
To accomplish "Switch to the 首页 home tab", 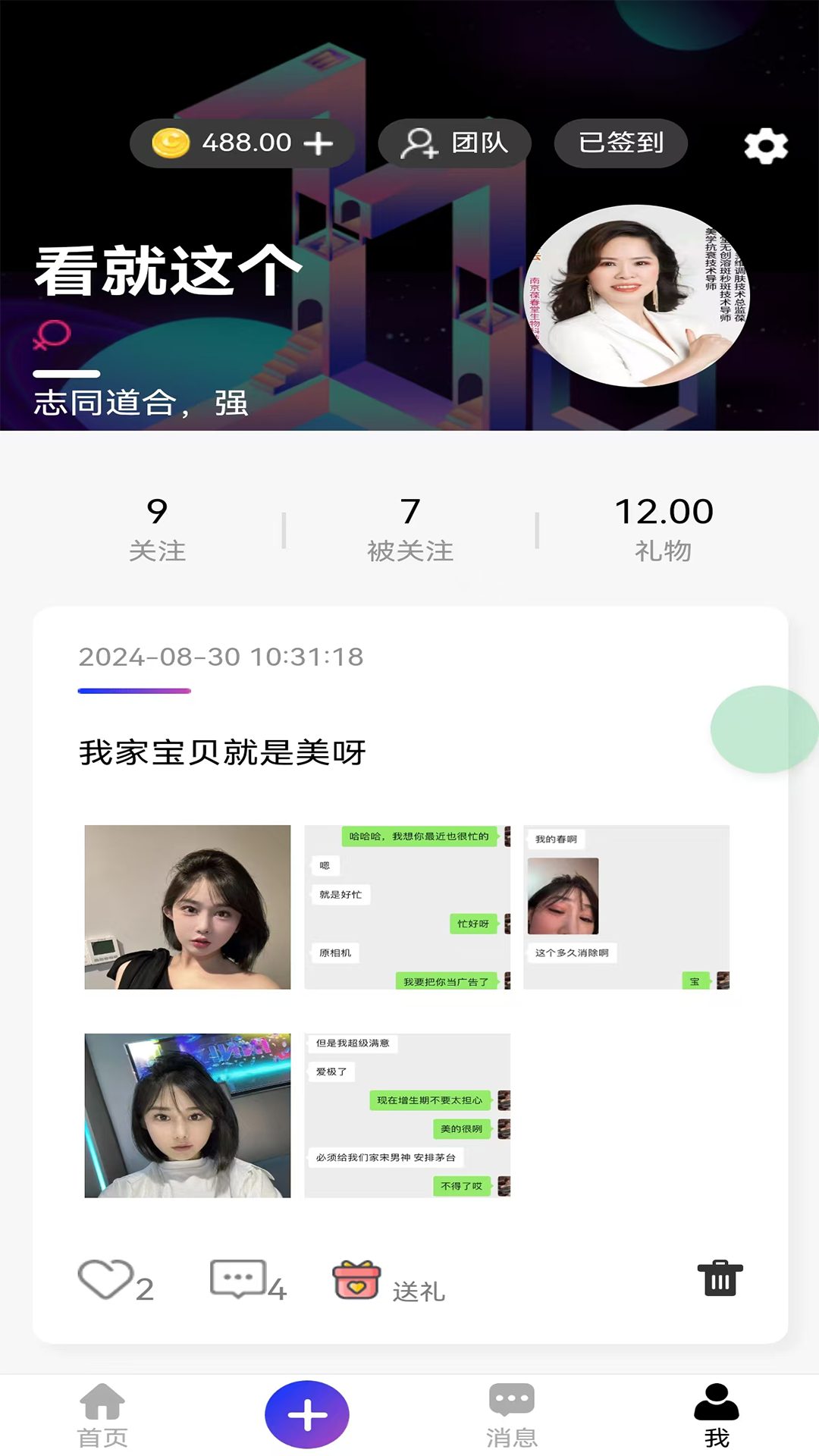I will point(102,1415).
